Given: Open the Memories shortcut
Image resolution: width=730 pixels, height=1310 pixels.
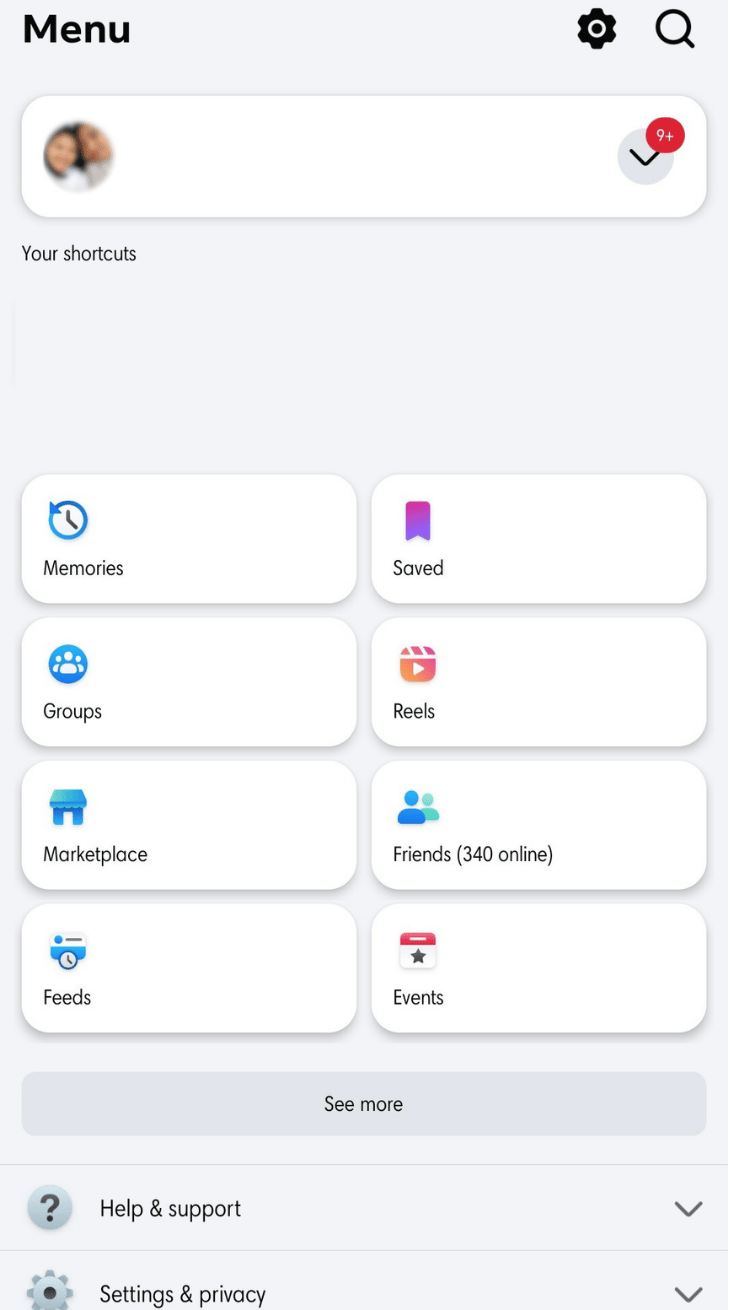Looking at the screenshot, I should 188,539.
